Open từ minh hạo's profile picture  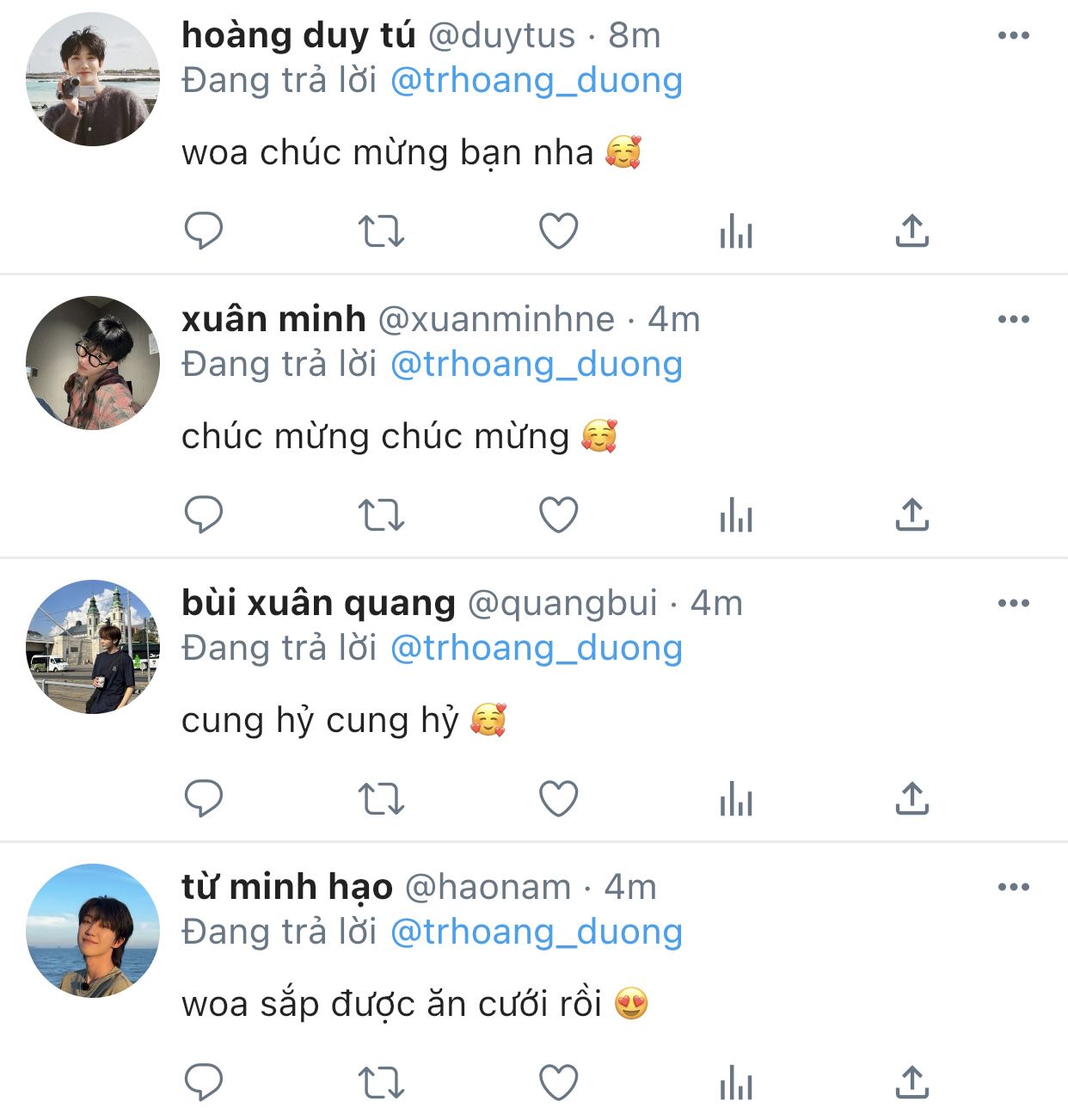coord(93,931)
